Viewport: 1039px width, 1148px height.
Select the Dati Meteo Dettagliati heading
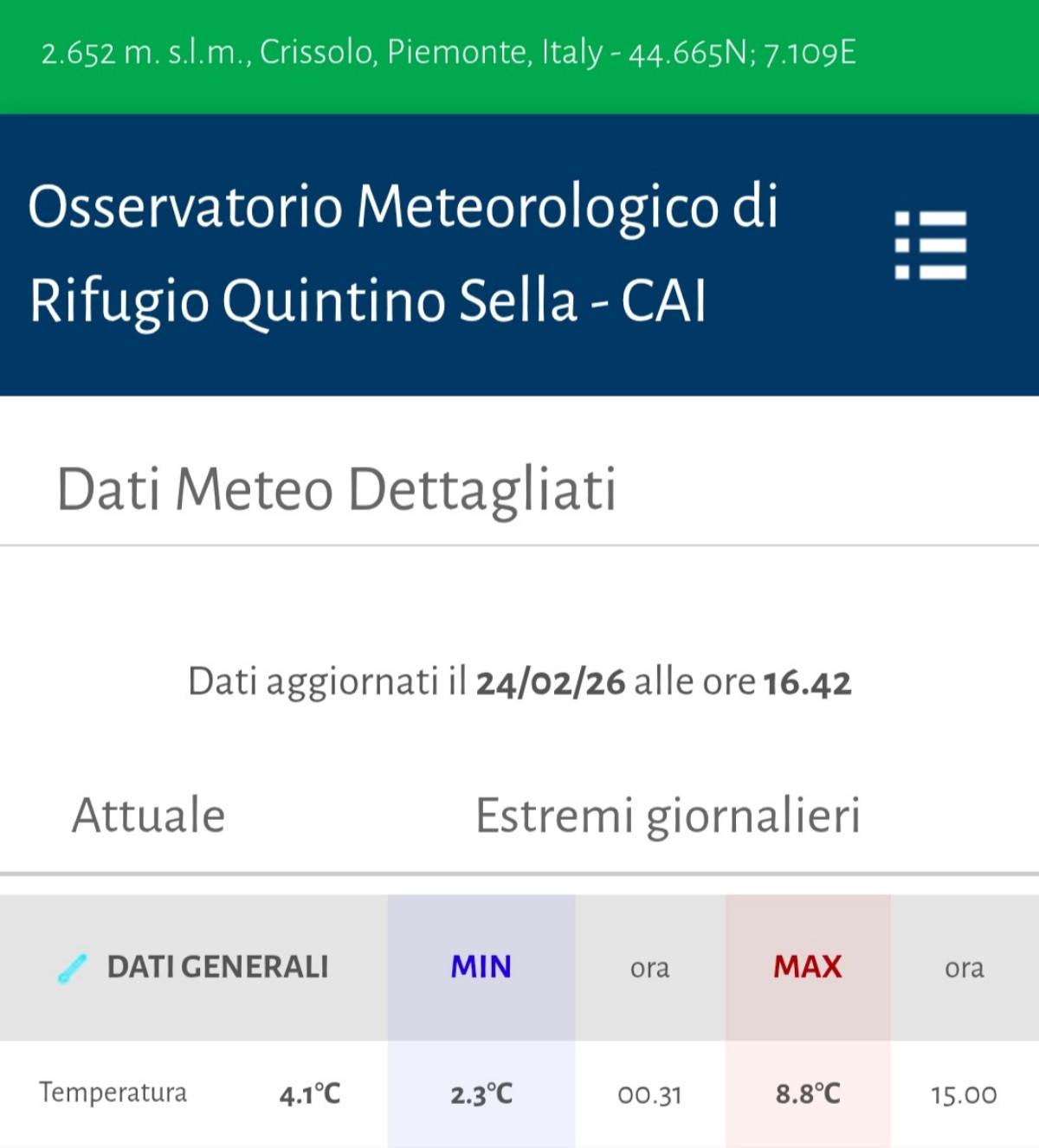(x=338, y=489)
